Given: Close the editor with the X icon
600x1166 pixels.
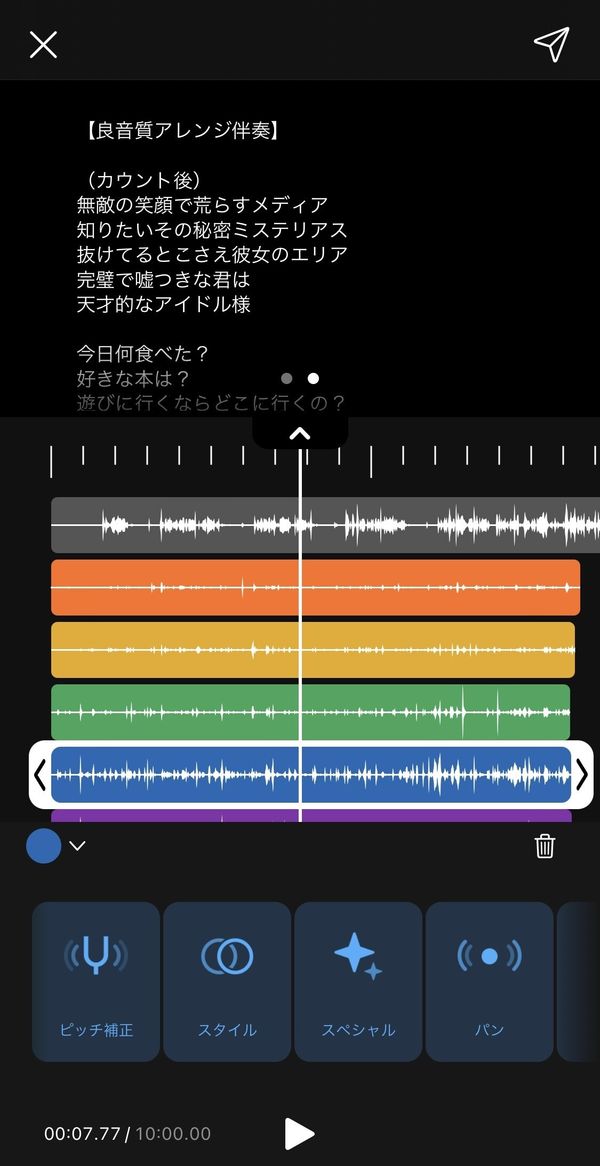Looking at the screenshot, I should tap(43, 45).
